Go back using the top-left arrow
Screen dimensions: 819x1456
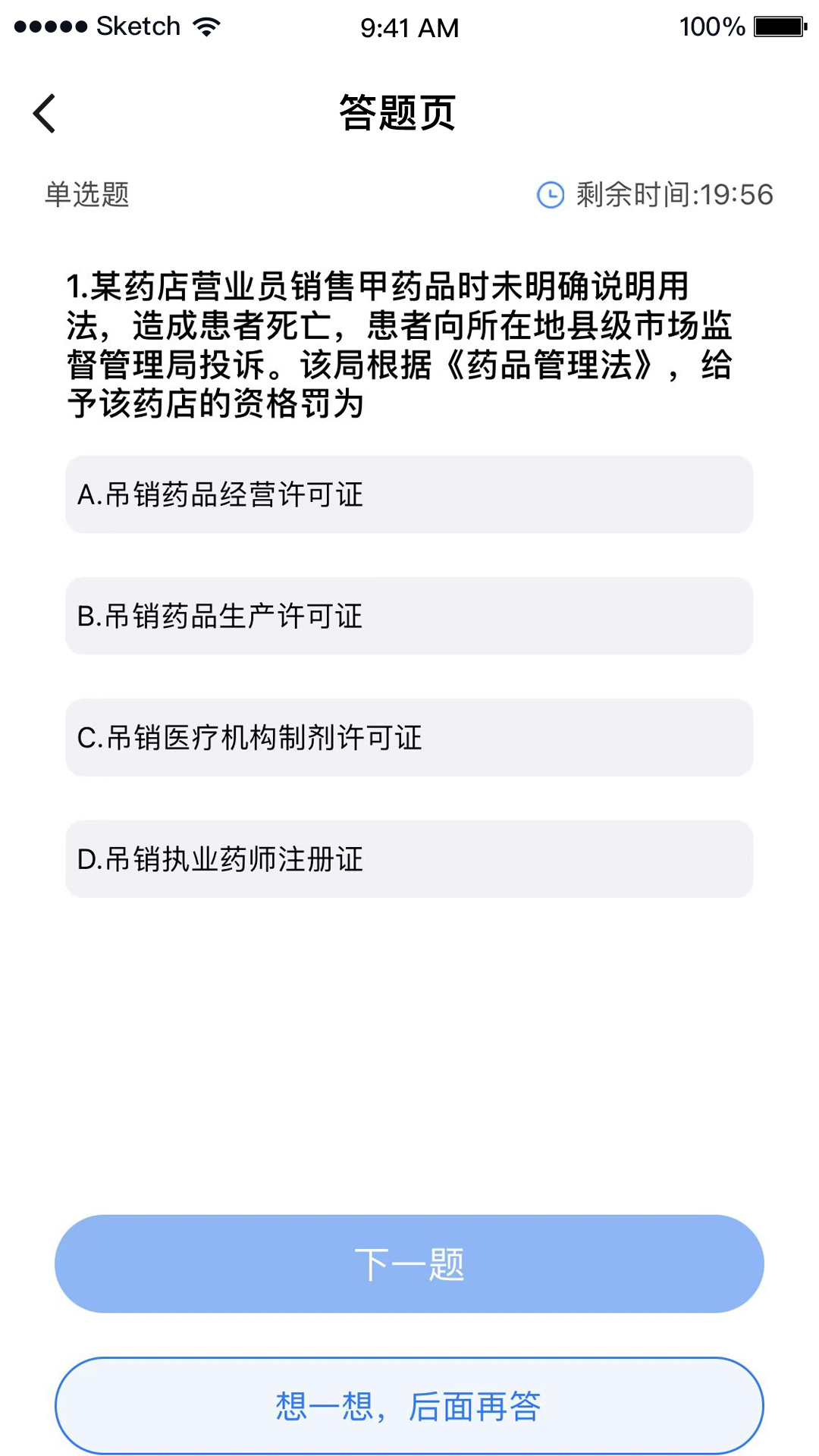point(44,114)
